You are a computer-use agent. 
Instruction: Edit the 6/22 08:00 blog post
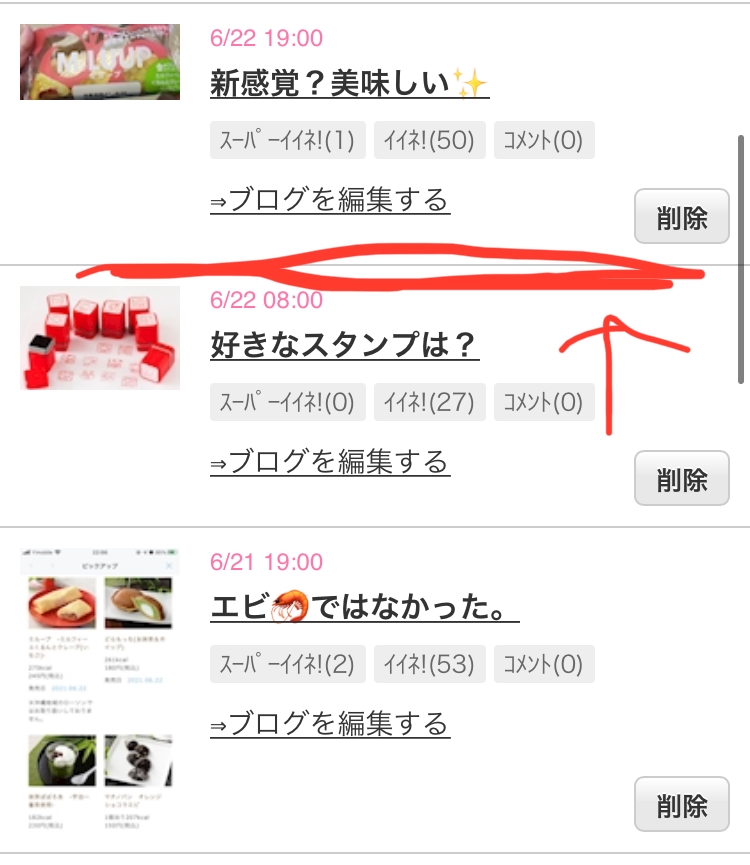[x=330, y=462]
